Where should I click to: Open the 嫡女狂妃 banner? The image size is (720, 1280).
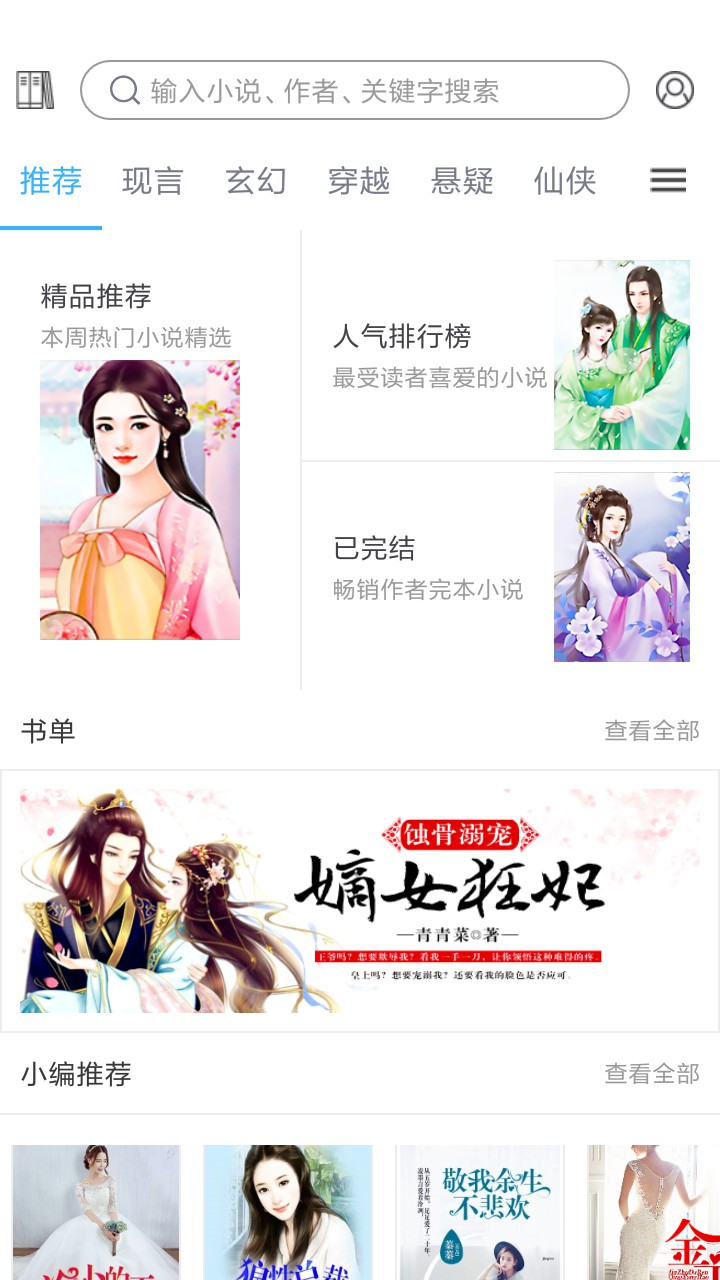coord(360,900)
